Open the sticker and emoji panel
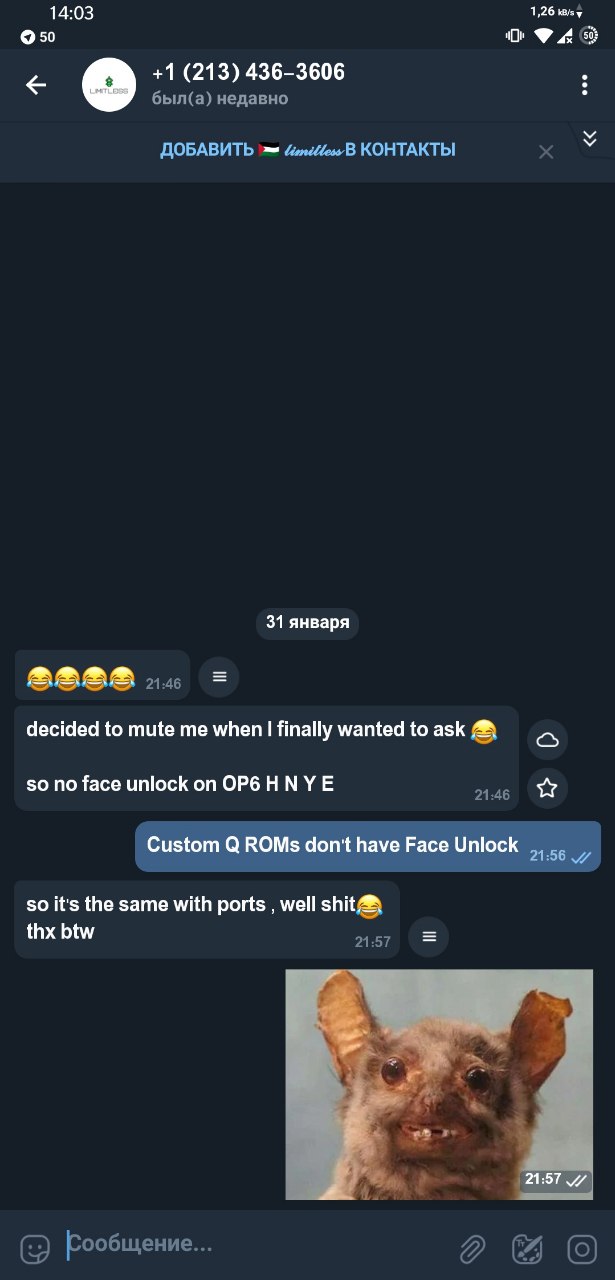This screenshot has width=615, height=1280. (x=35, y=1248)
